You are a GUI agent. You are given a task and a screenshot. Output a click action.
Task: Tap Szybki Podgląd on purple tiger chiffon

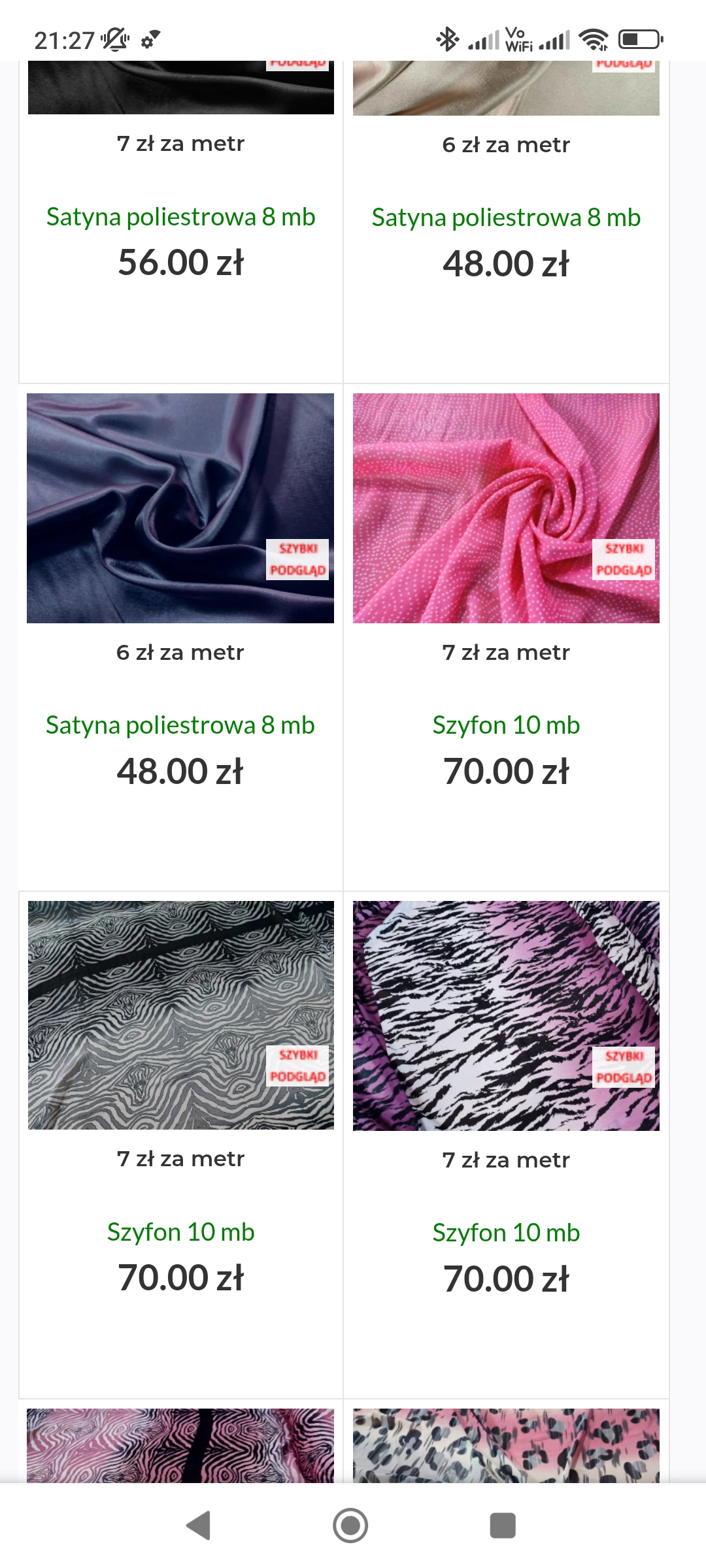(624, 1068)
